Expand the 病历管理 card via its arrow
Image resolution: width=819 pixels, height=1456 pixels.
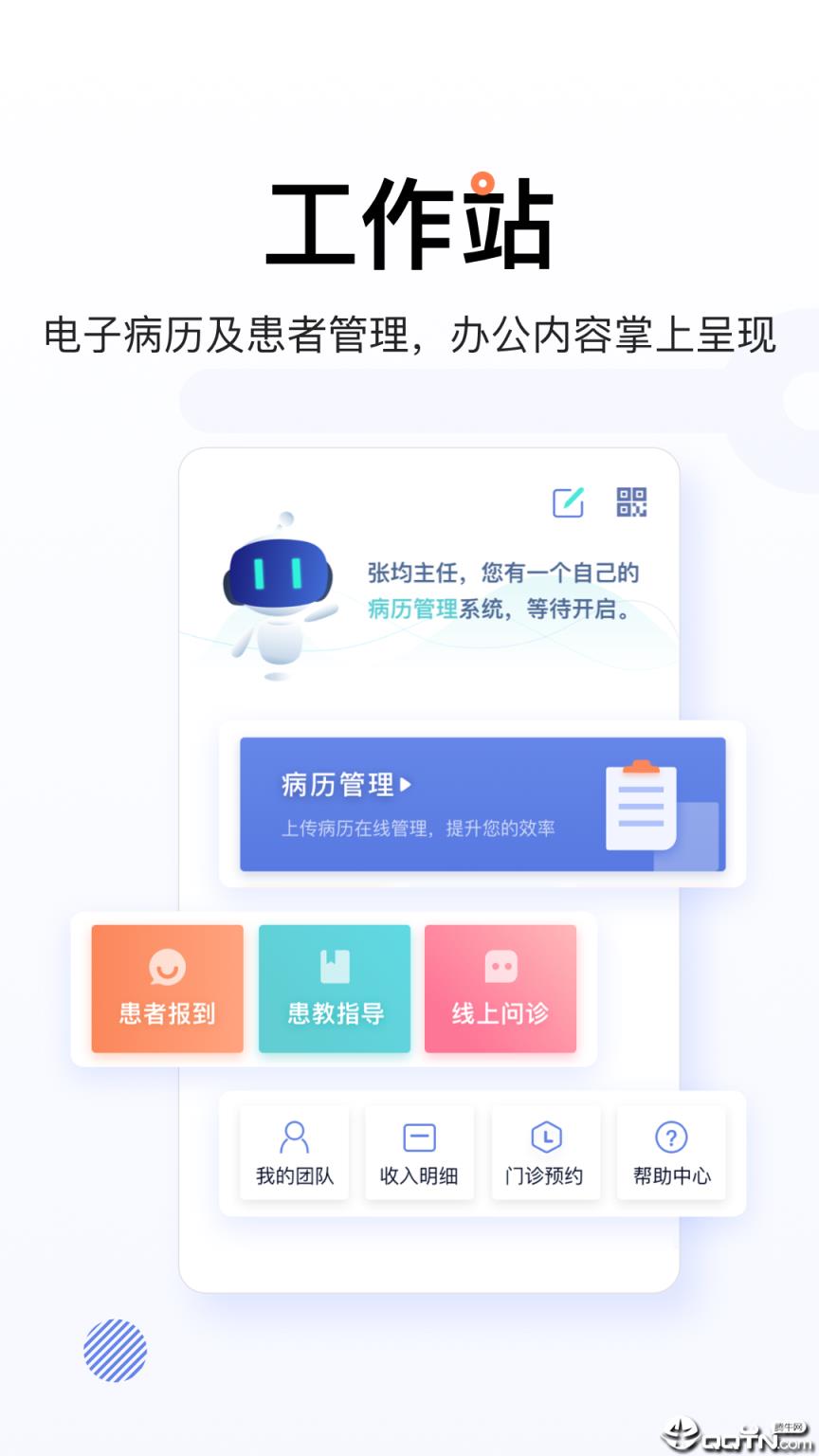point(407,786)
